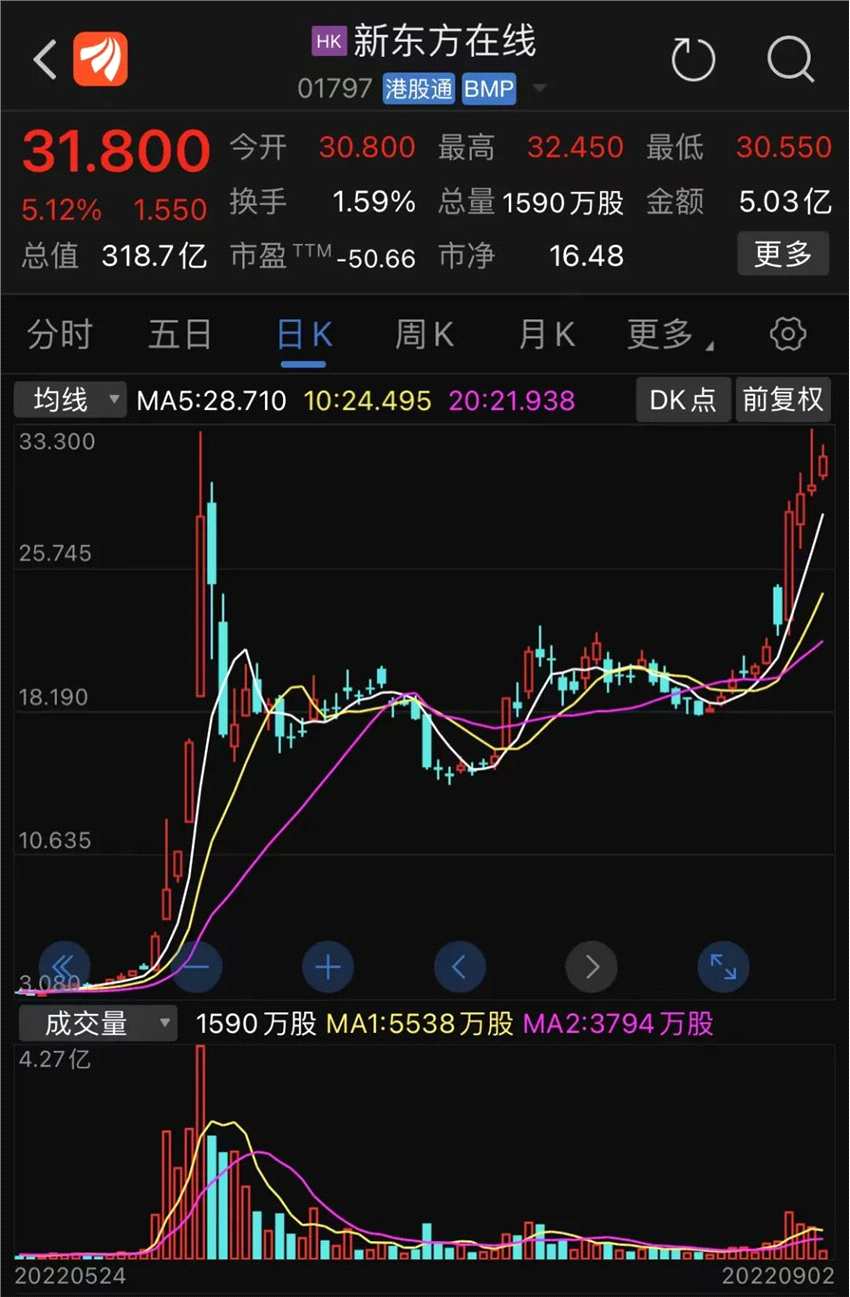This screenshot has height=1297, width=850.
Task: Move chart left one step
Action: point(459,967)
